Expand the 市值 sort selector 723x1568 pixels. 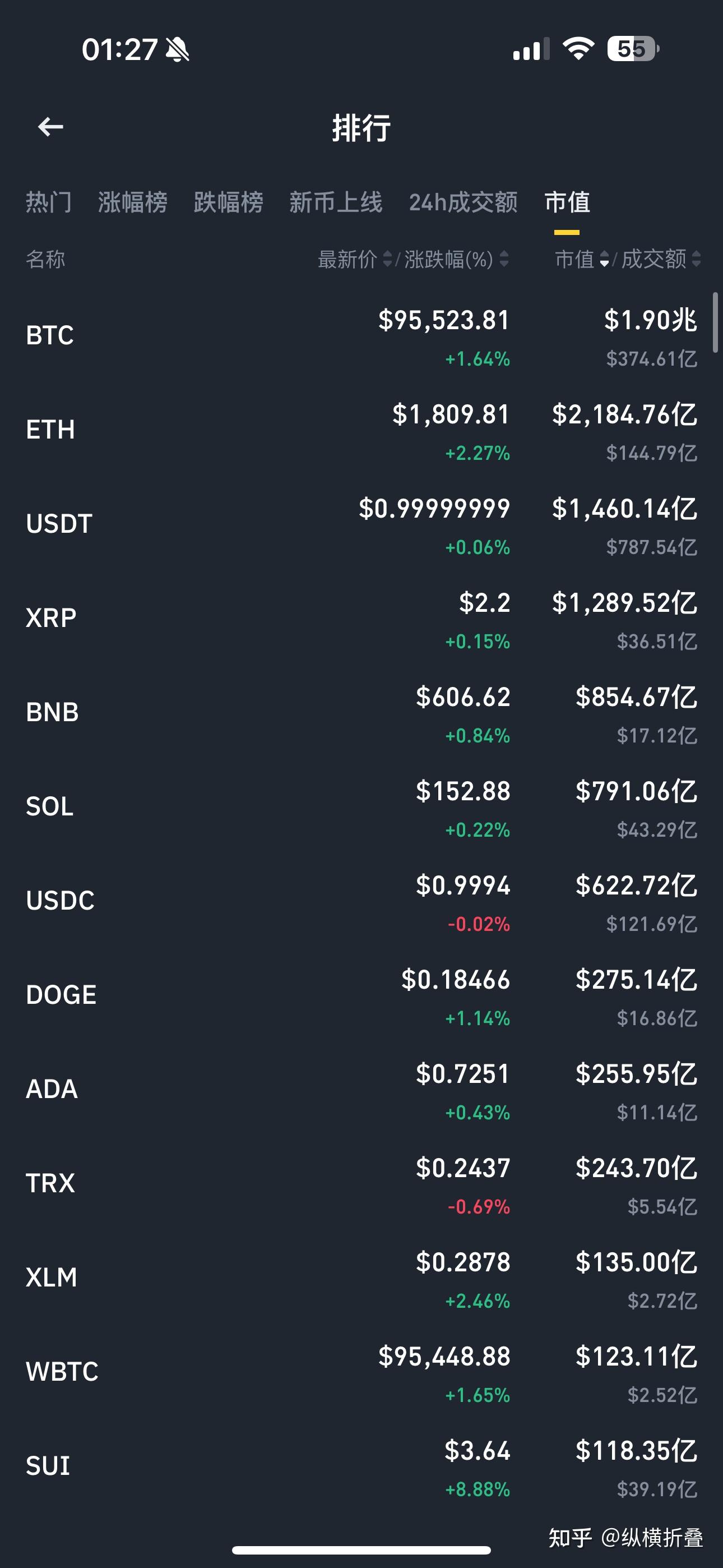(x=604, y=260)
